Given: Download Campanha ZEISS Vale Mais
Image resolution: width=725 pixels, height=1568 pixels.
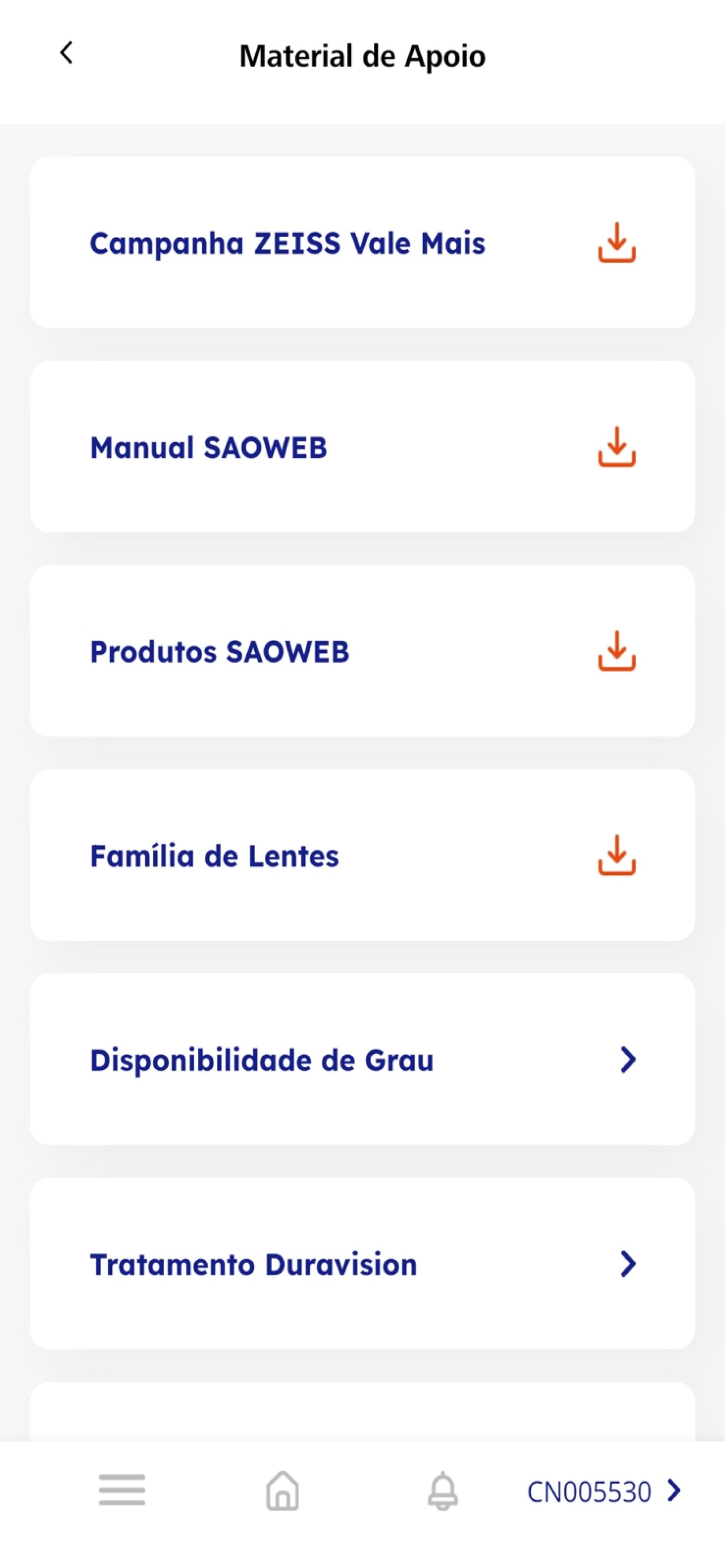Looking at the screenshot, I should pos(616,243).
